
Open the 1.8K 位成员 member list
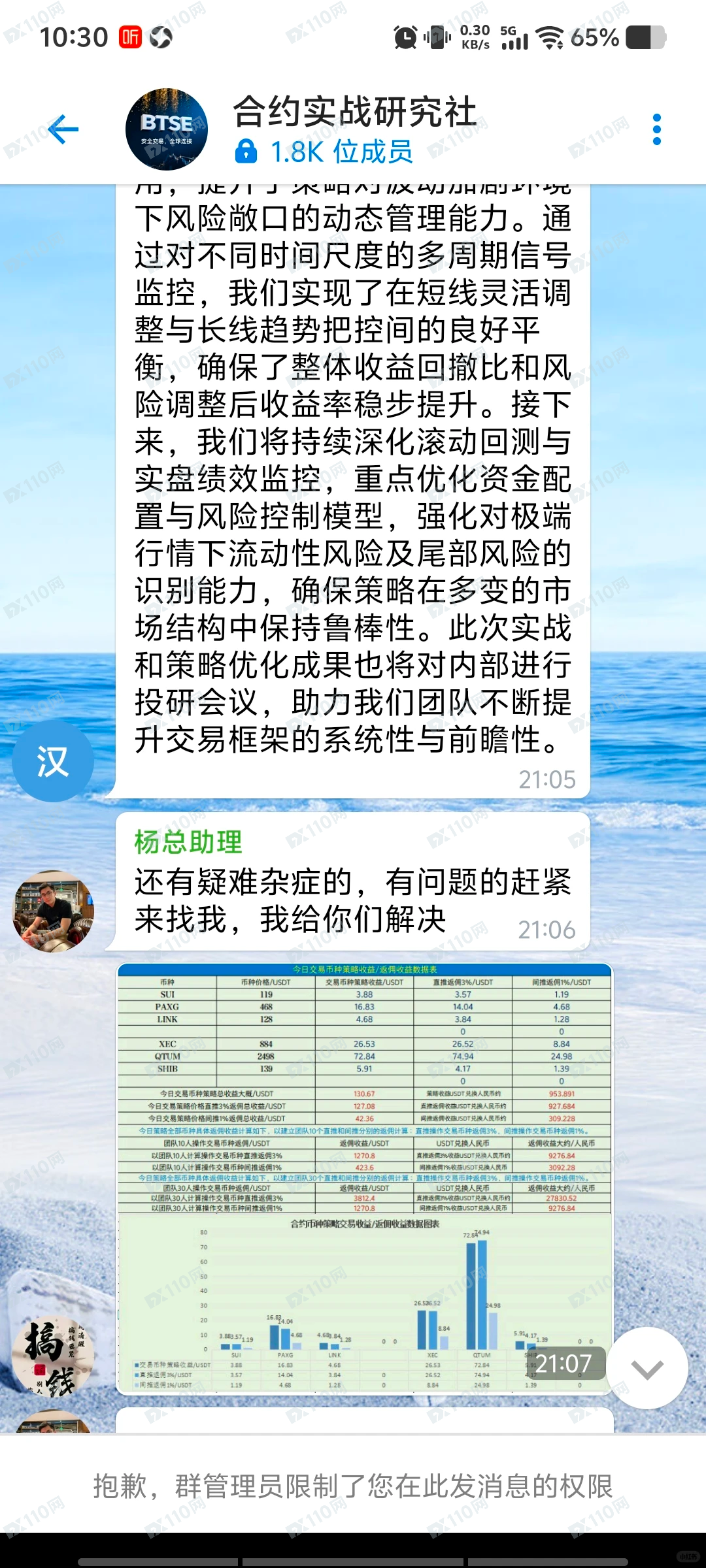tap(340, 152)
